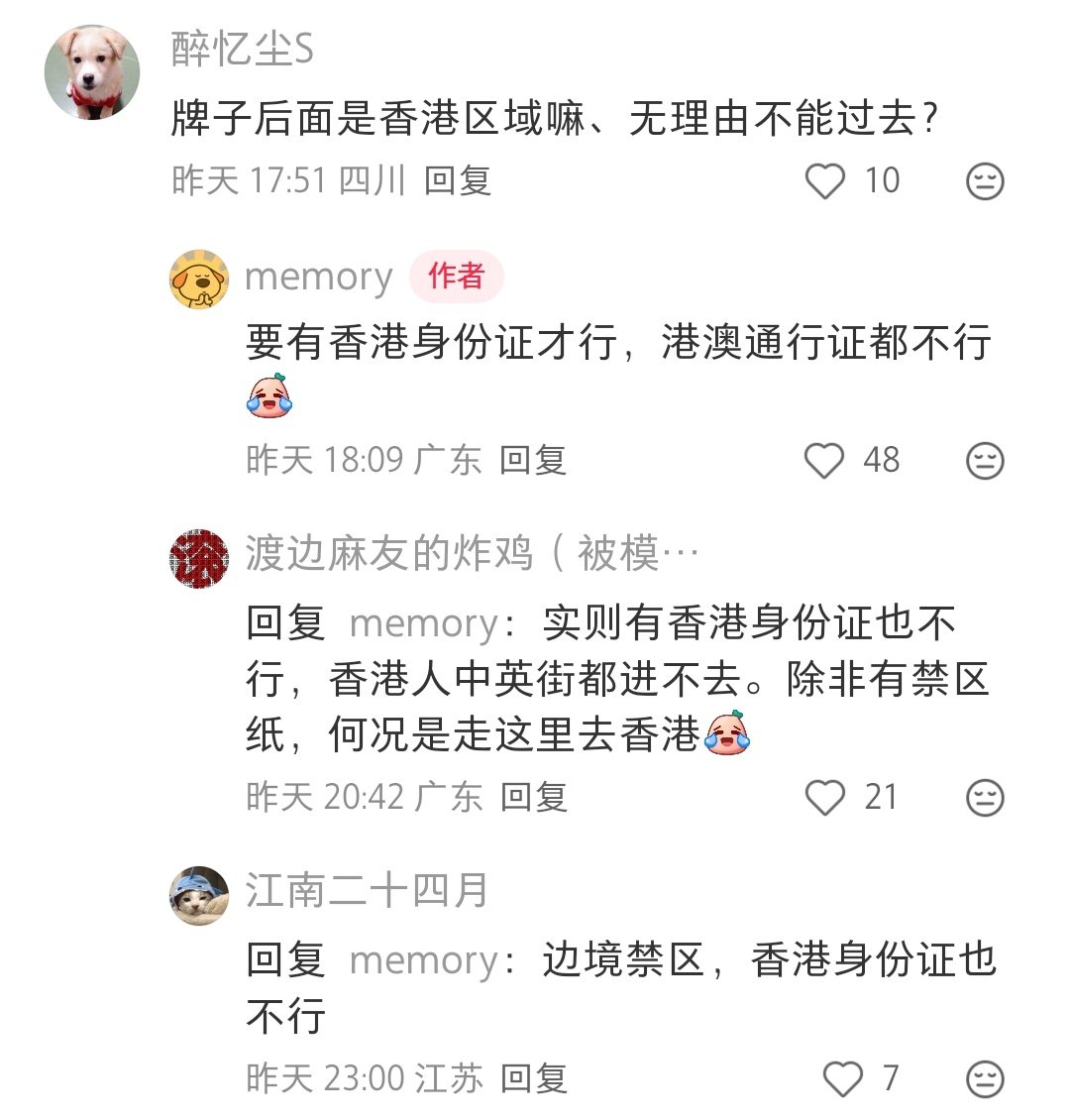
Task: Like memory's author reply
Action: pos(824,461)
